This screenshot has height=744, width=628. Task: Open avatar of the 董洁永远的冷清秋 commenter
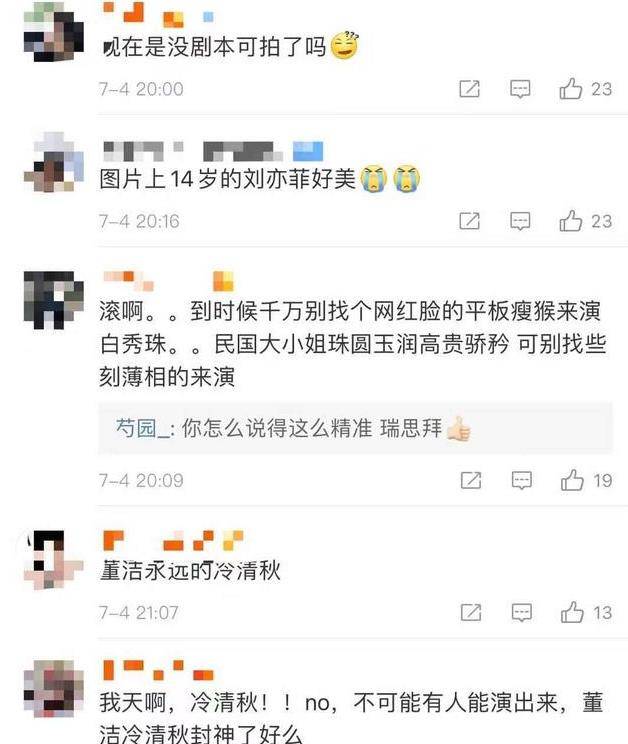tap(52, 556)
